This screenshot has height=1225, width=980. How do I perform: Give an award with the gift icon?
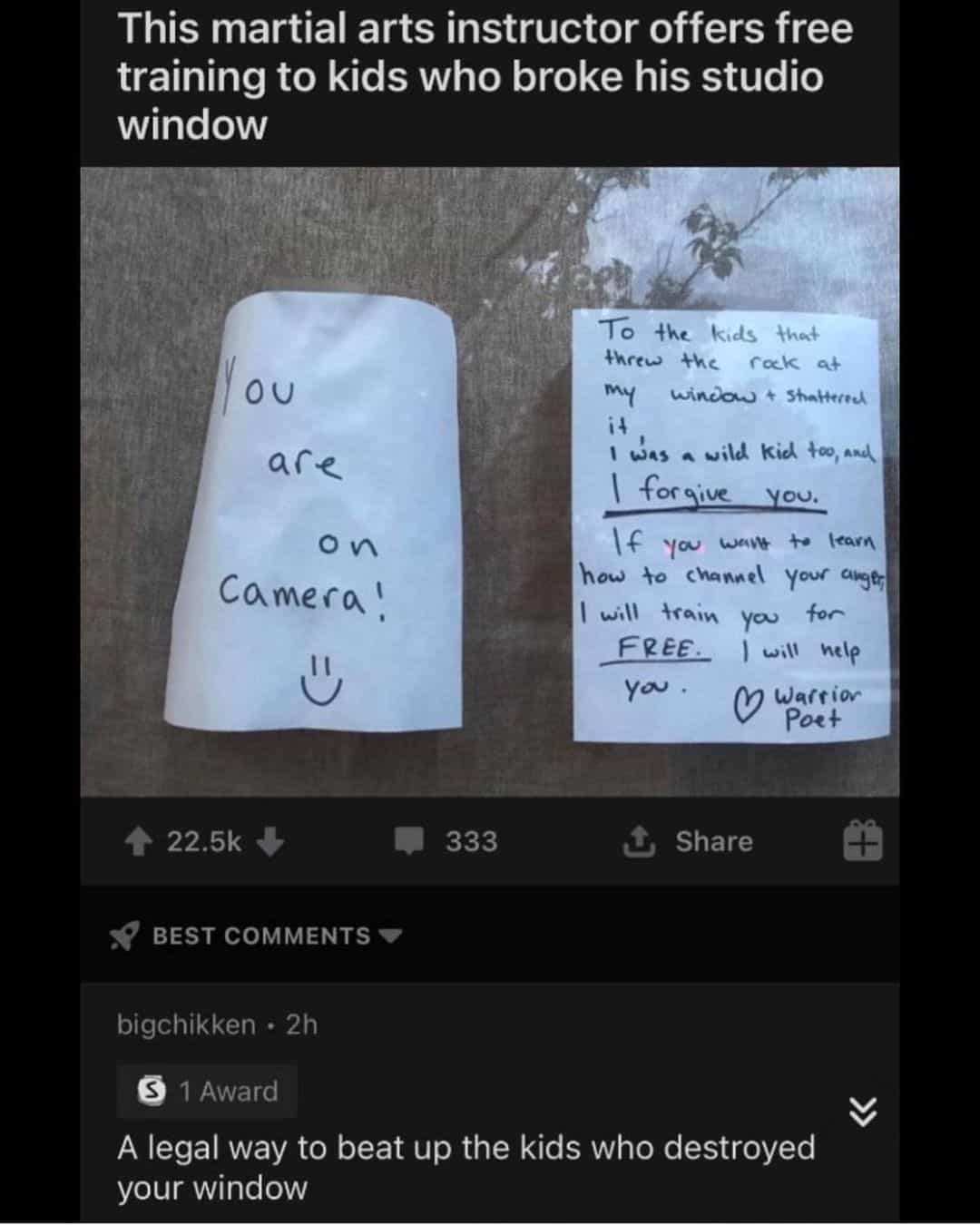pyautogui.click(x=863, y=841)
